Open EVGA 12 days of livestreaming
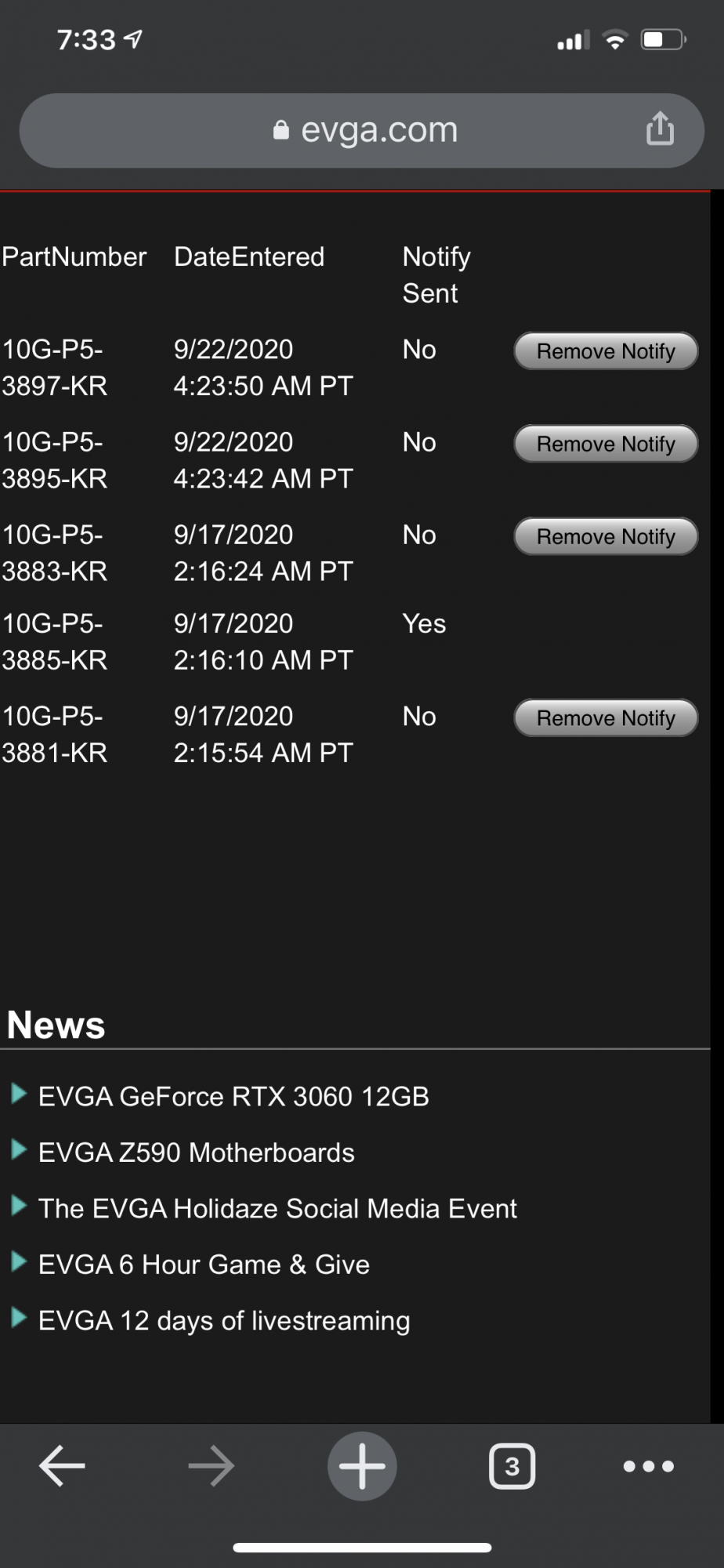This screenshot has width=724, height=1568. [x=223, y=1321]
